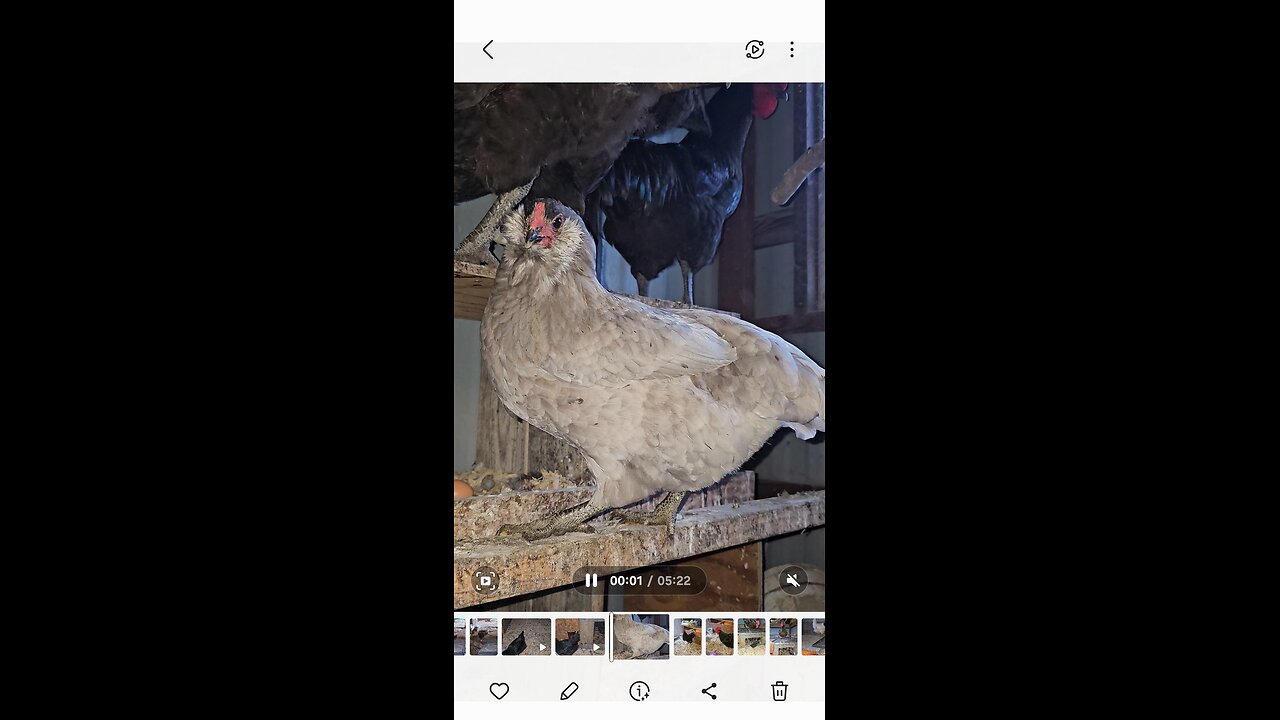This screenshot has height=720, width=1280.
Task: Edit the video with the pencil icon
Action: pos(569,691)
